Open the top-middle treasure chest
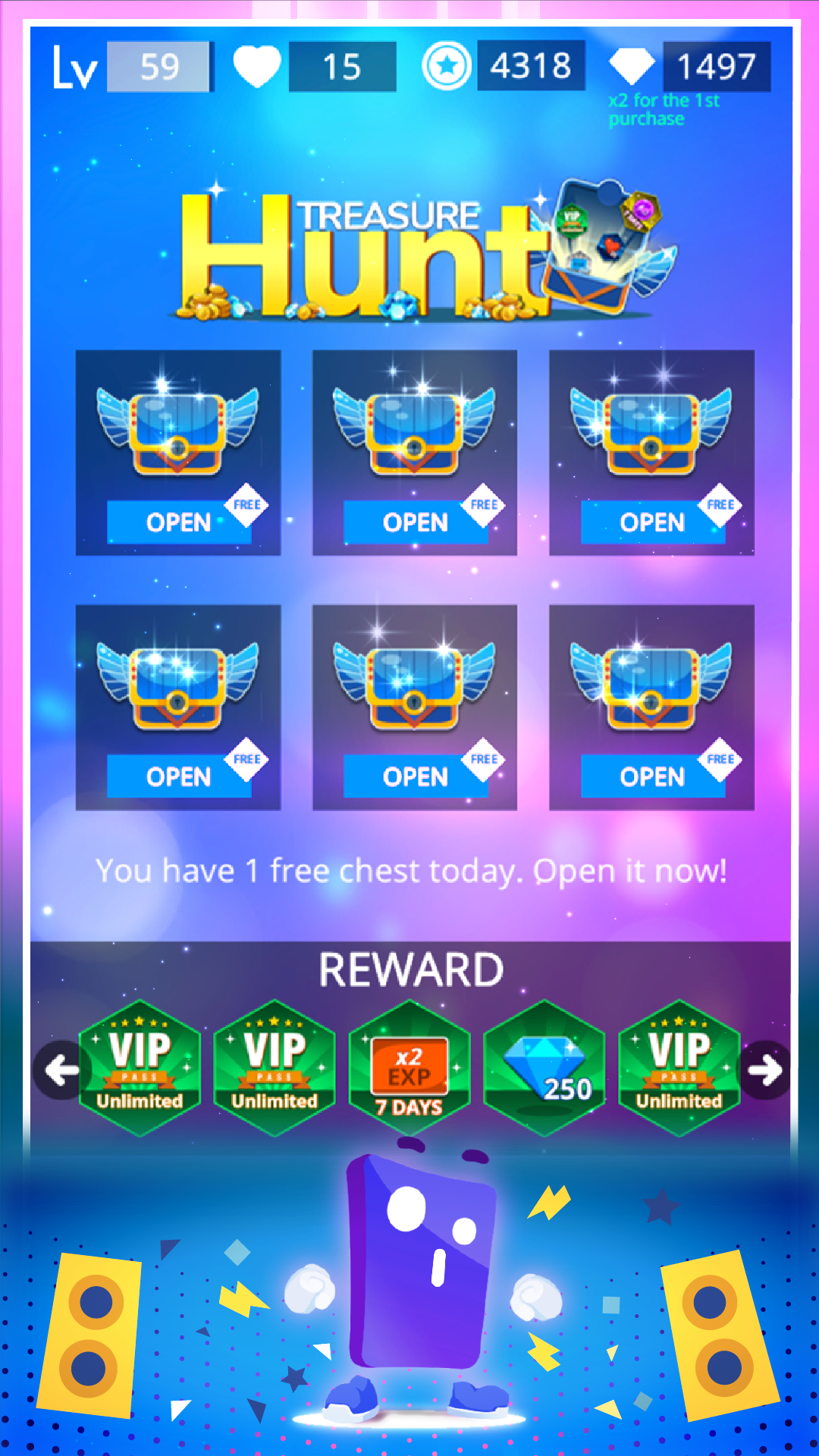Image resolution: width=819 pixels, height=1456 pixels. click(x=416, y=522)
